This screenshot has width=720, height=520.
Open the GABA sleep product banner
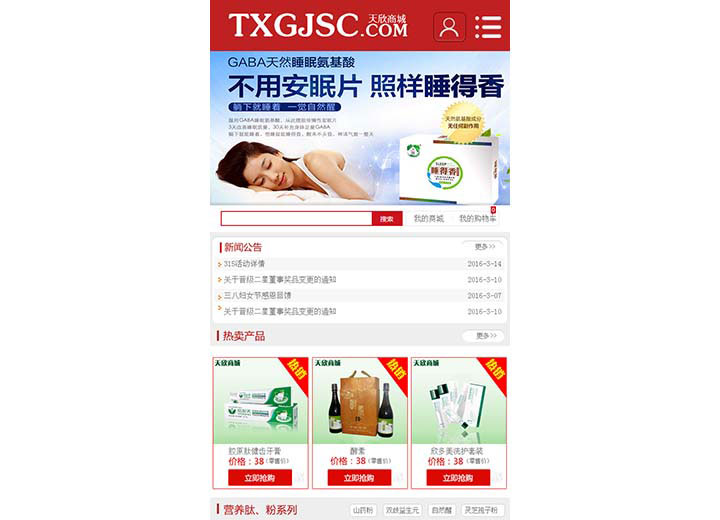tap(360, 128)
